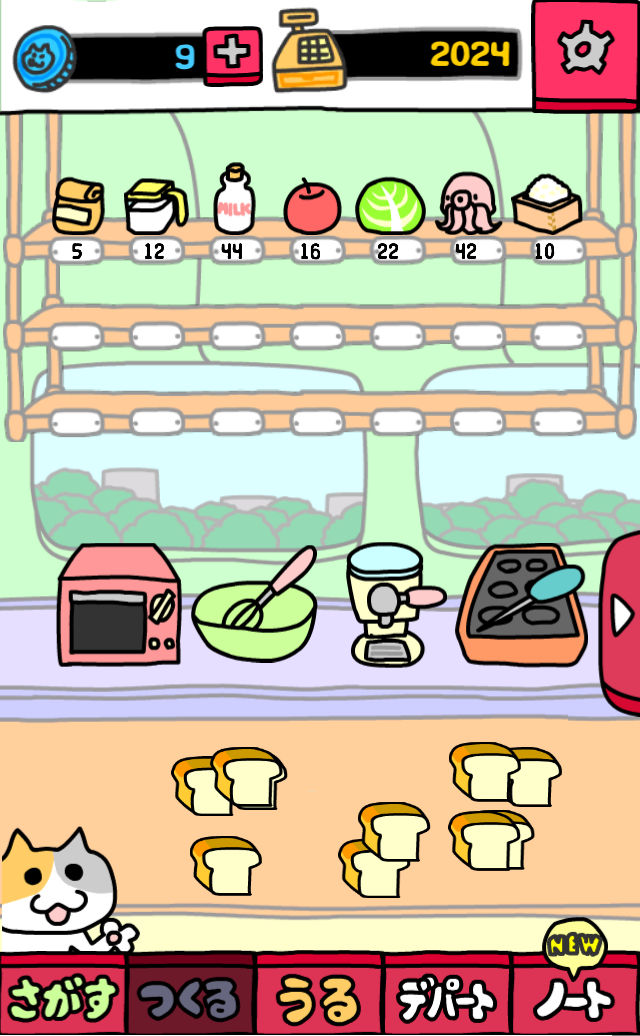The height and width of the screenshot is (1036, 640).
Task: Open the デパート tab
Action: coord(447,996)
